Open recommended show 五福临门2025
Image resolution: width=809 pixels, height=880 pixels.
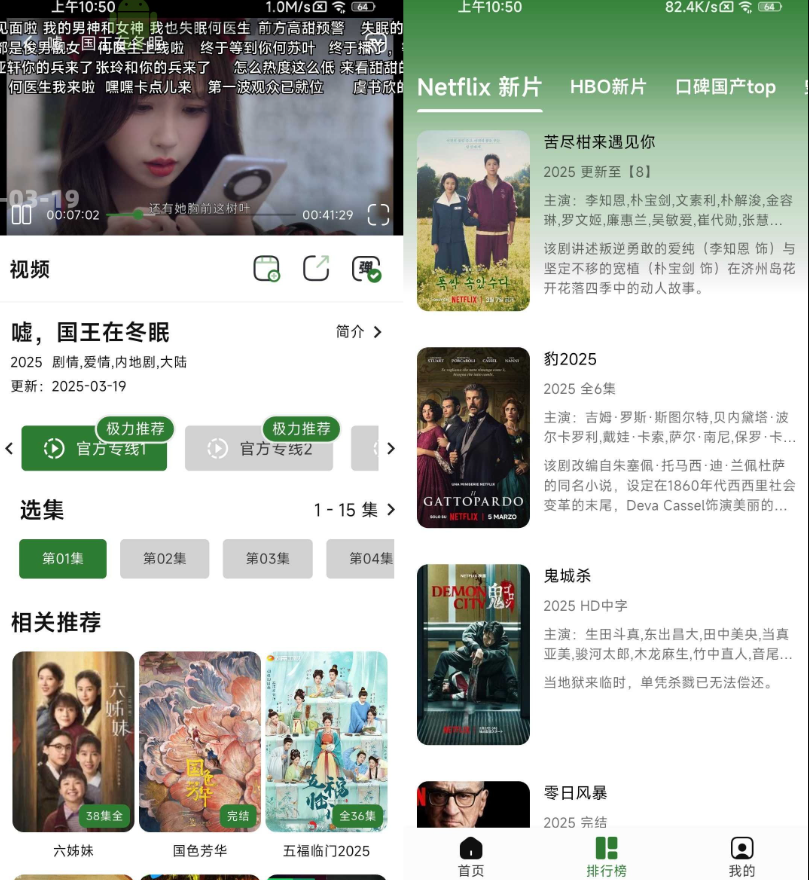coord(326,742)
